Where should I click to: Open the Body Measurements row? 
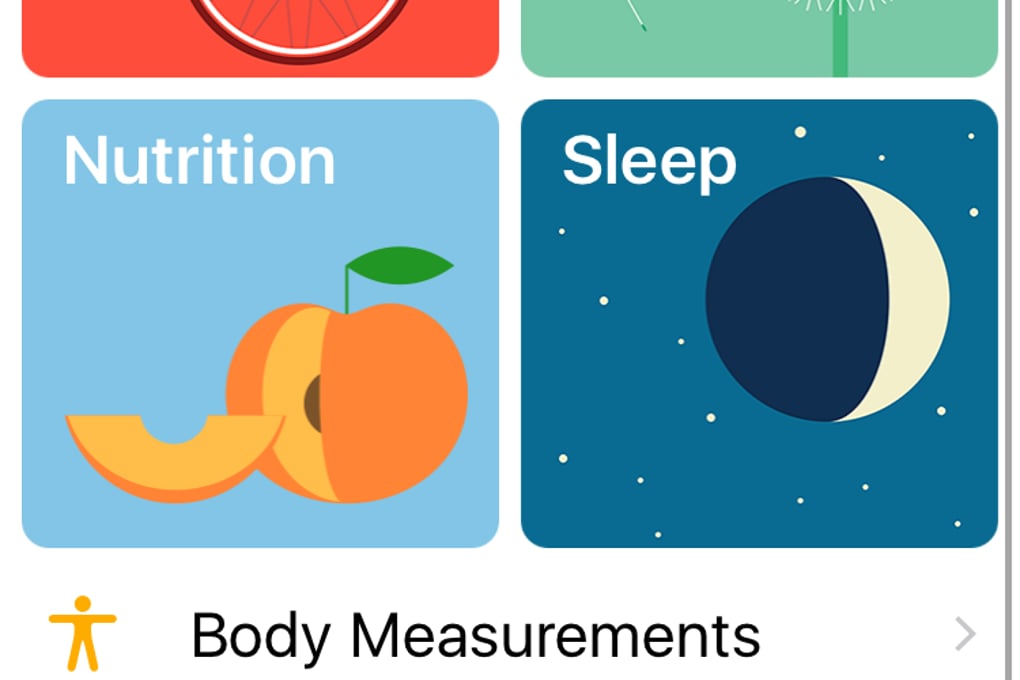coord(475,634)
